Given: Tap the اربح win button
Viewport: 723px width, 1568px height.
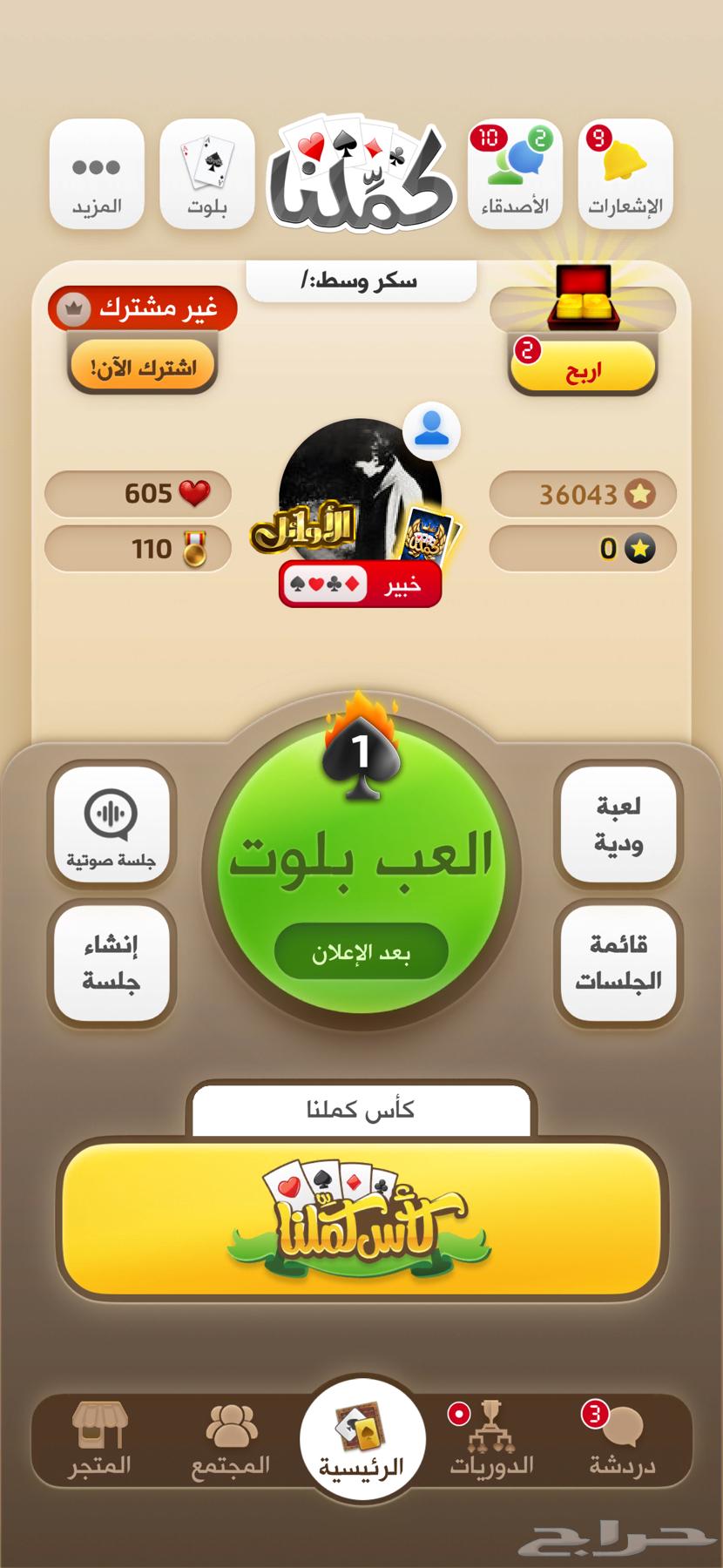Looking at the screenshot, I should (x=582, y=368).
